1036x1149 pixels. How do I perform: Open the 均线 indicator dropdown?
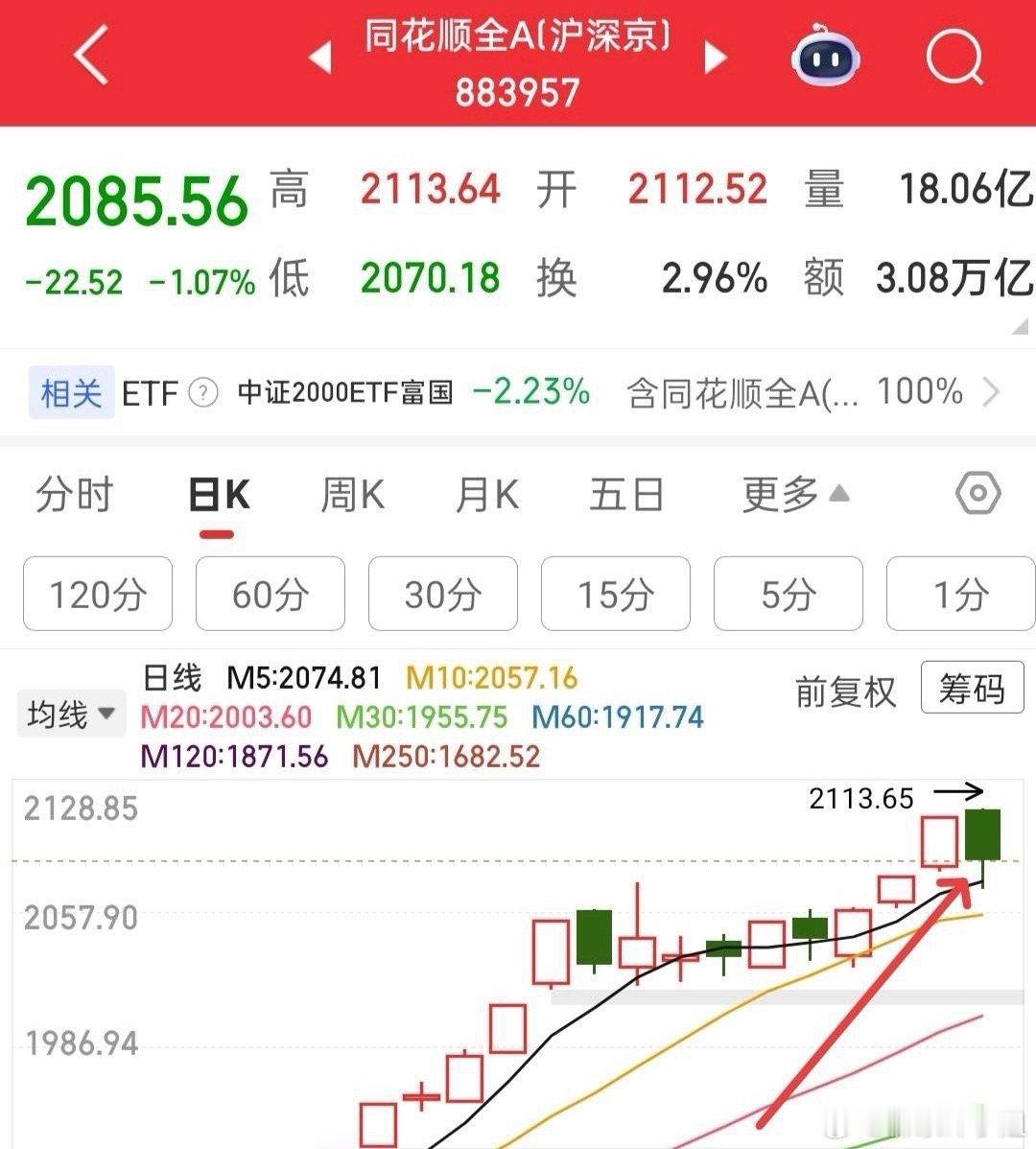71,714
